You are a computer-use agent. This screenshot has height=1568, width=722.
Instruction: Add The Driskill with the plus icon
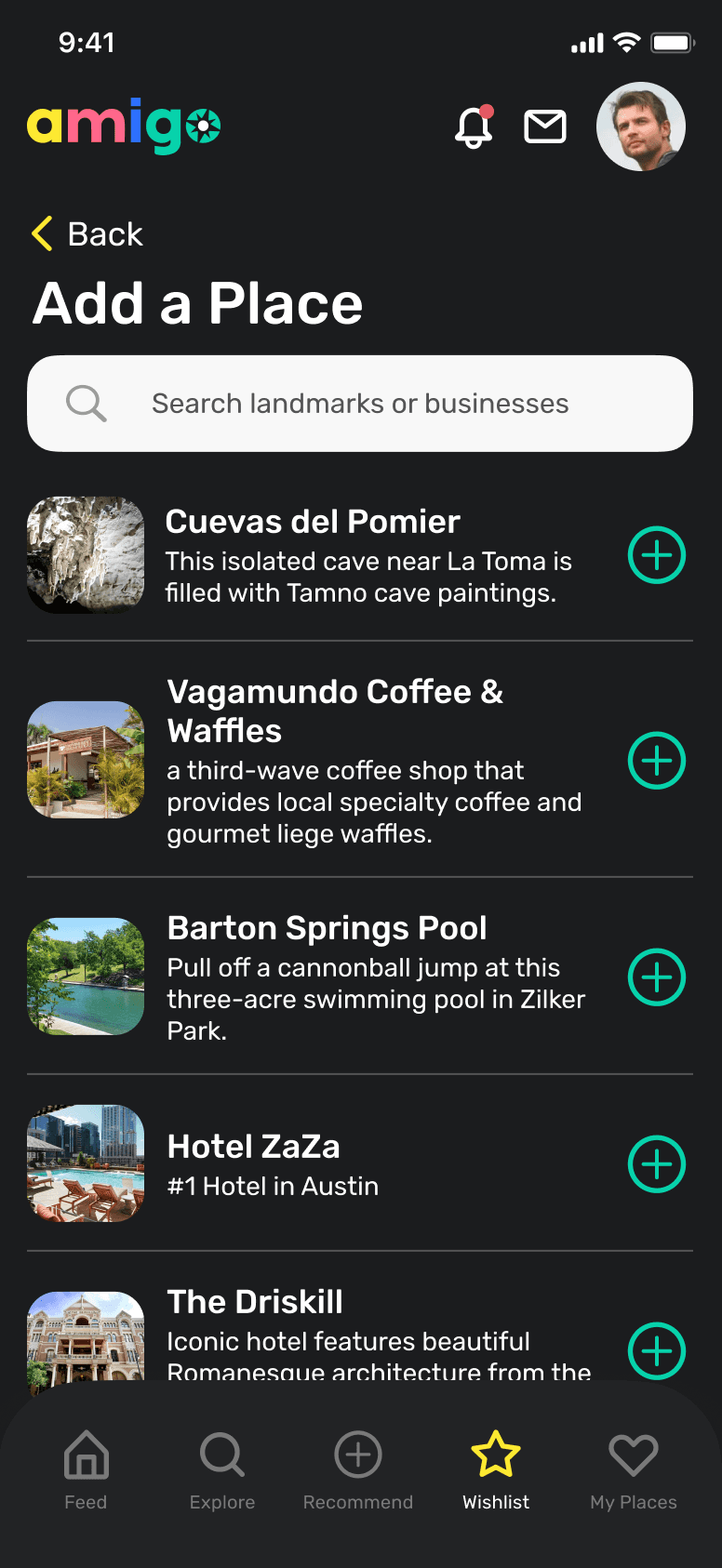[x=657, y=1350]
